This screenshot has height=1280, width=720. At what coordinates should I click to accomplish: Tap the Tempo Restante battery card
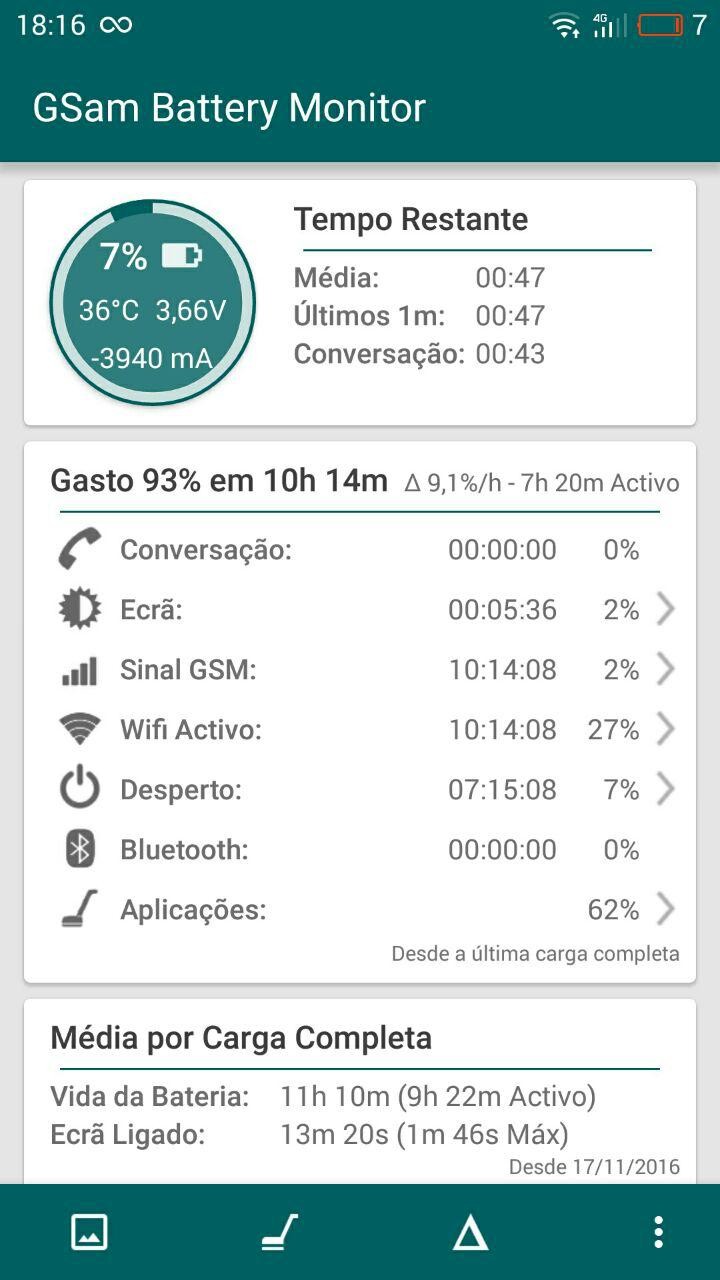[360, 302]
